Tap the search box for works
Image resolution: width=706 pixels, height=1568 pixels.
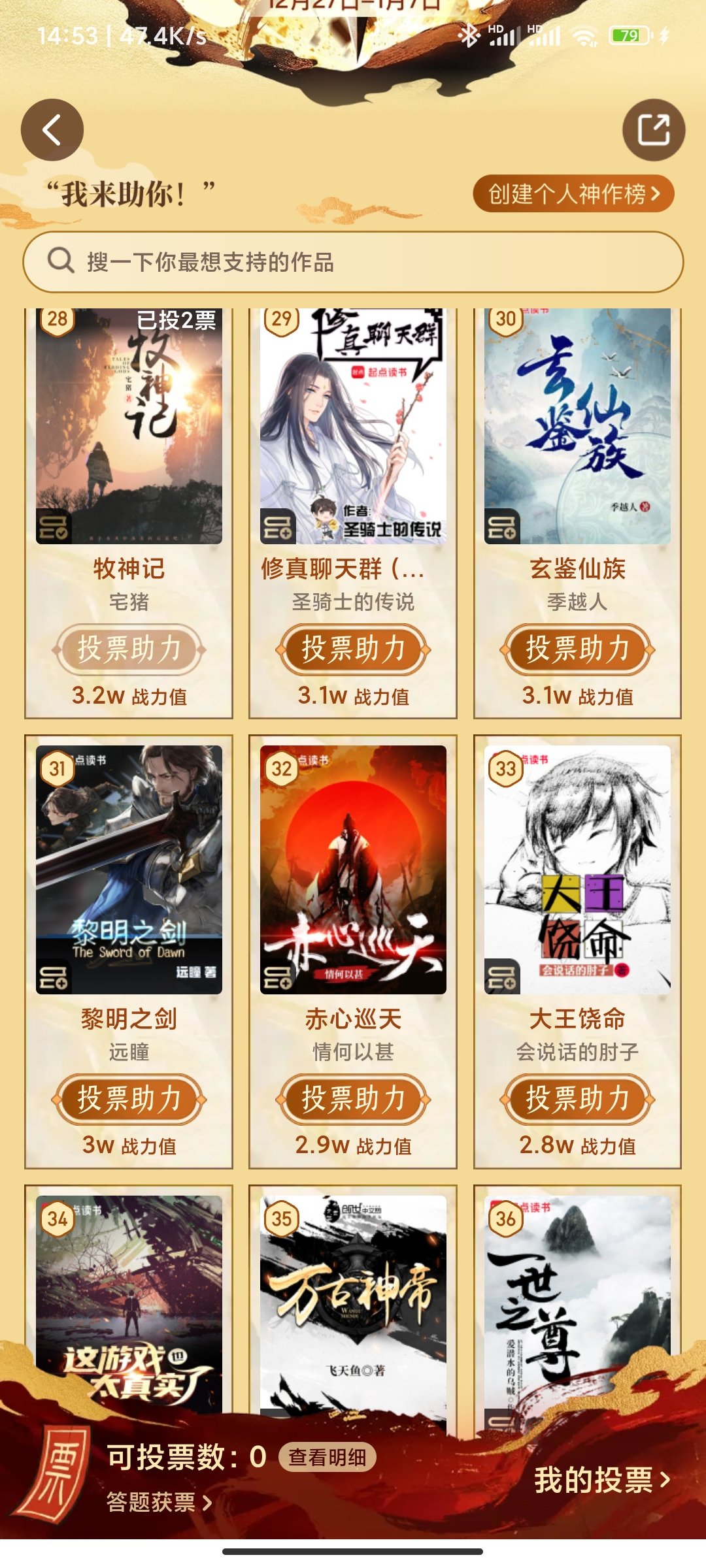(x=353, y=262)
